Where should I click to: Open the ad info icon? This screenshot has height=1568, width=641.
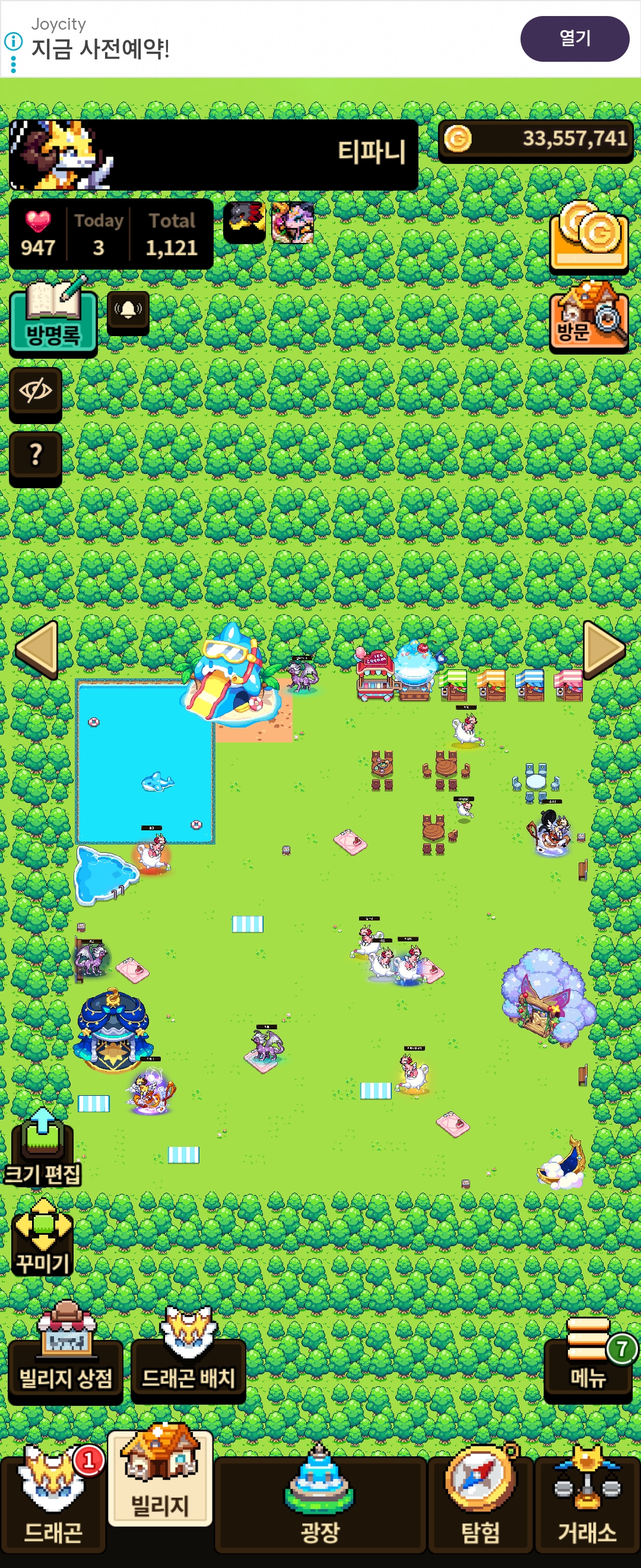(14, 42)
